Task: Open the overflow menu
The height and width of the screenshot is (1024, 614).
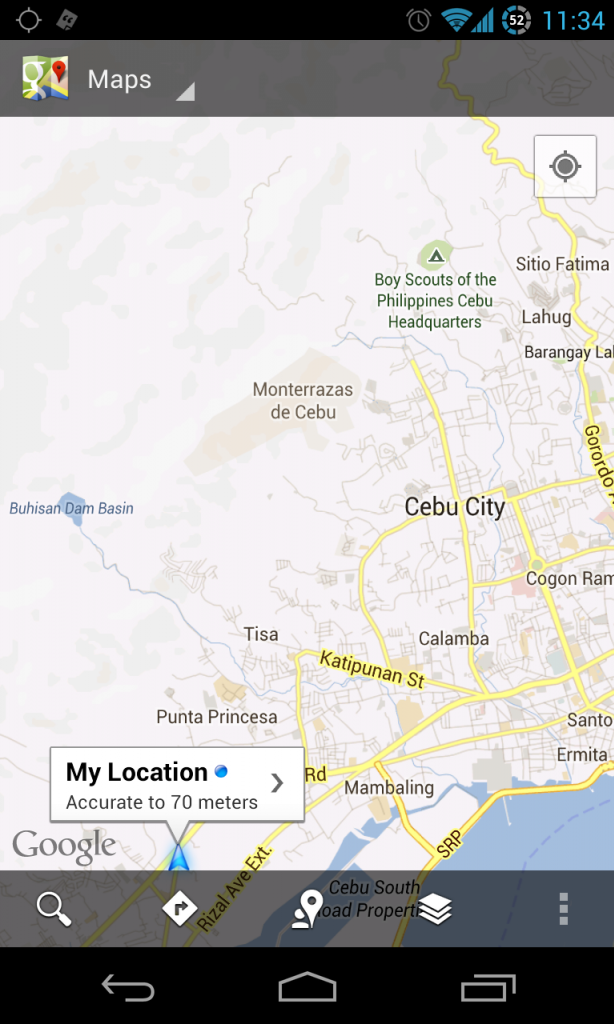Action: pos(563,909)
